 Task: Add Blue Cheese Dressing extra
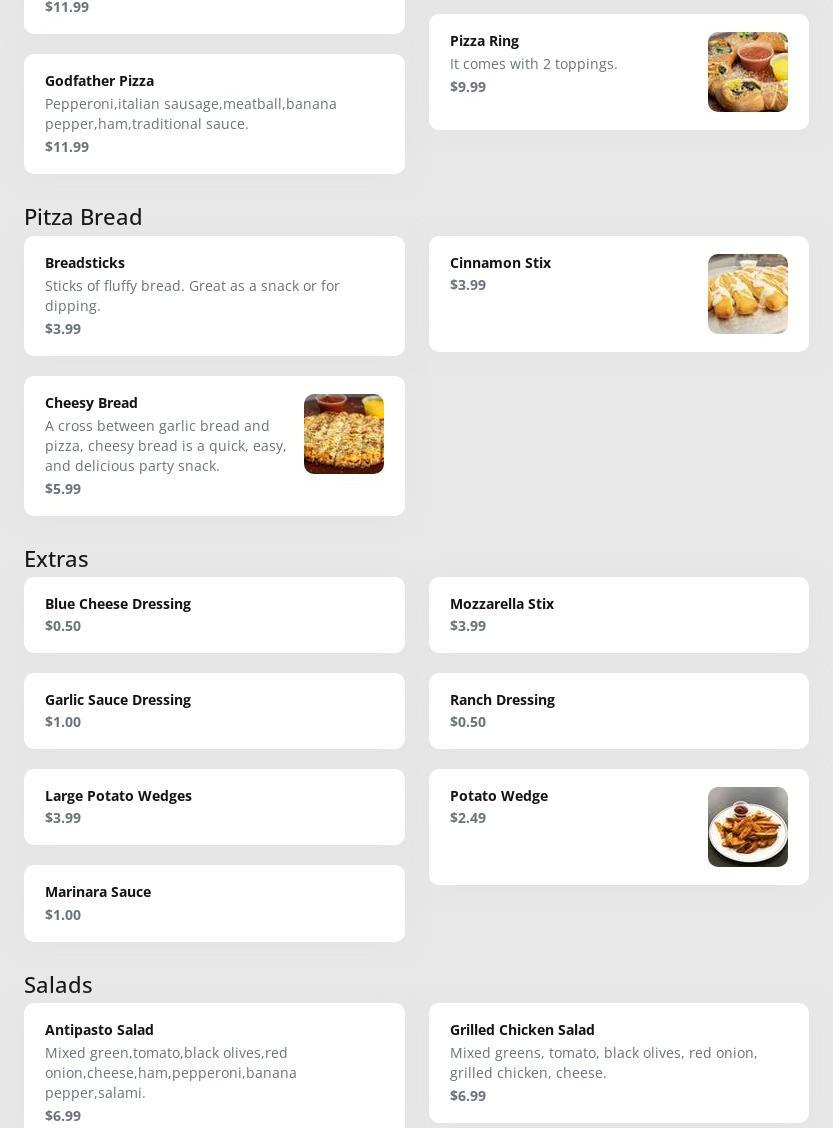pos(214,614)
